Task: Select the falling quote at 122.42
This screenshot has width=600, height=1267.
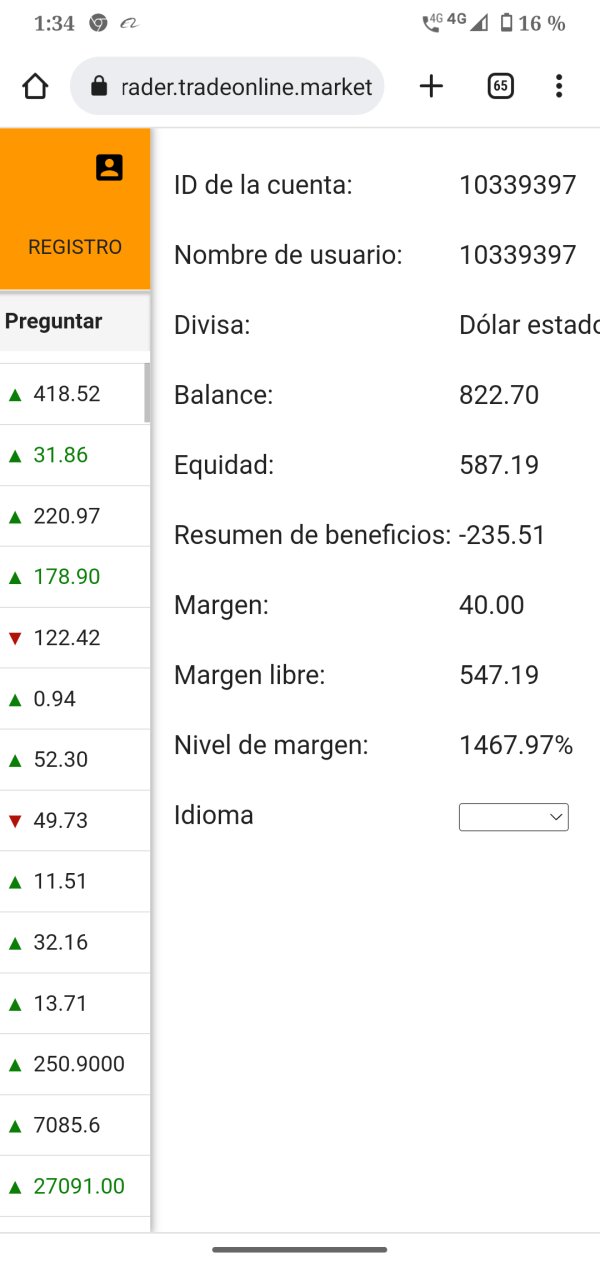Action: pos(75,638)
